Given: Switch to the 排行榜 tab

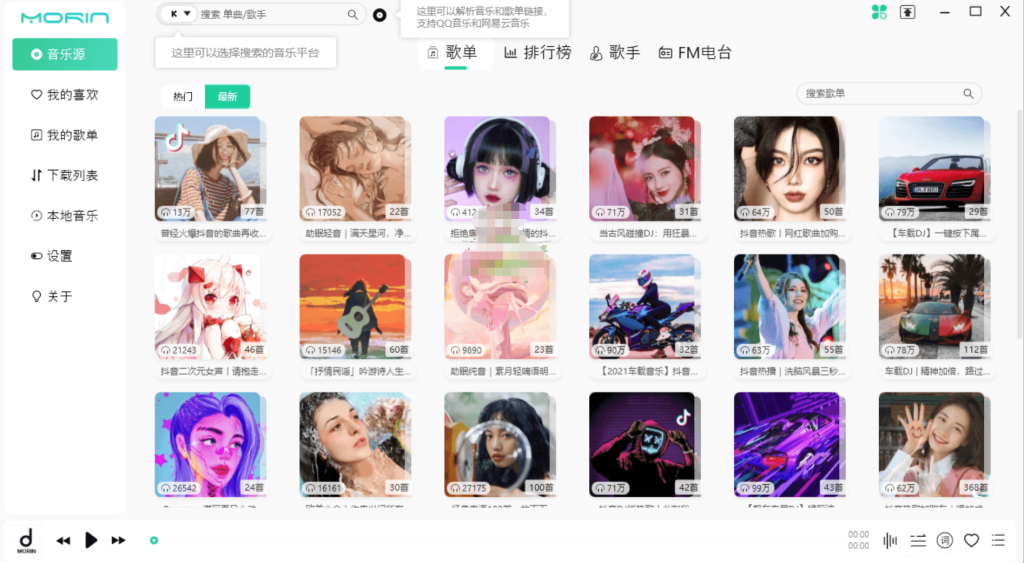Looking at the screenshot, I should coord(537,53).
